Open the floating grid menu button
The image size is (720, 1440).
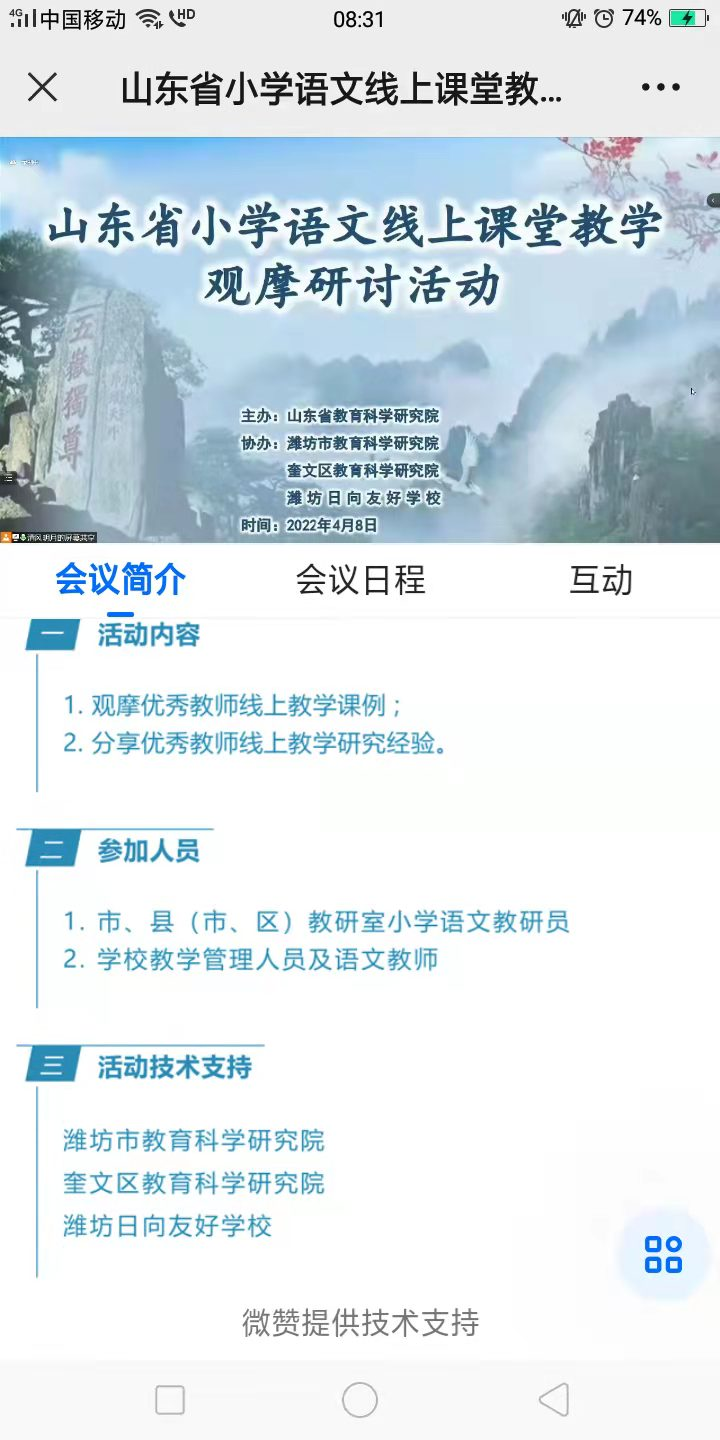663,1254
